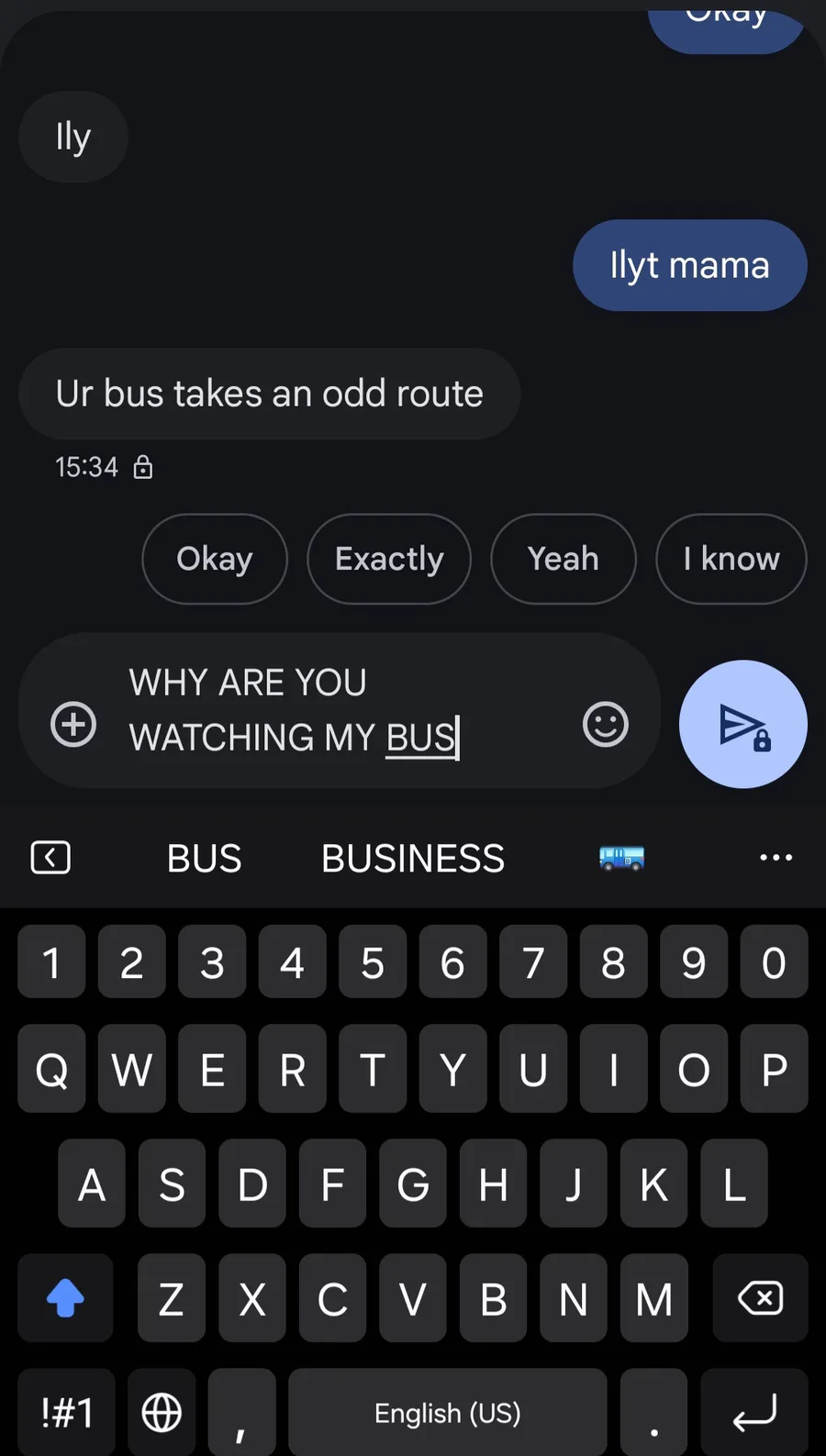Hit the backspace key
The height and width of the screenshot is (1456, 826).
pos(760,1298)
